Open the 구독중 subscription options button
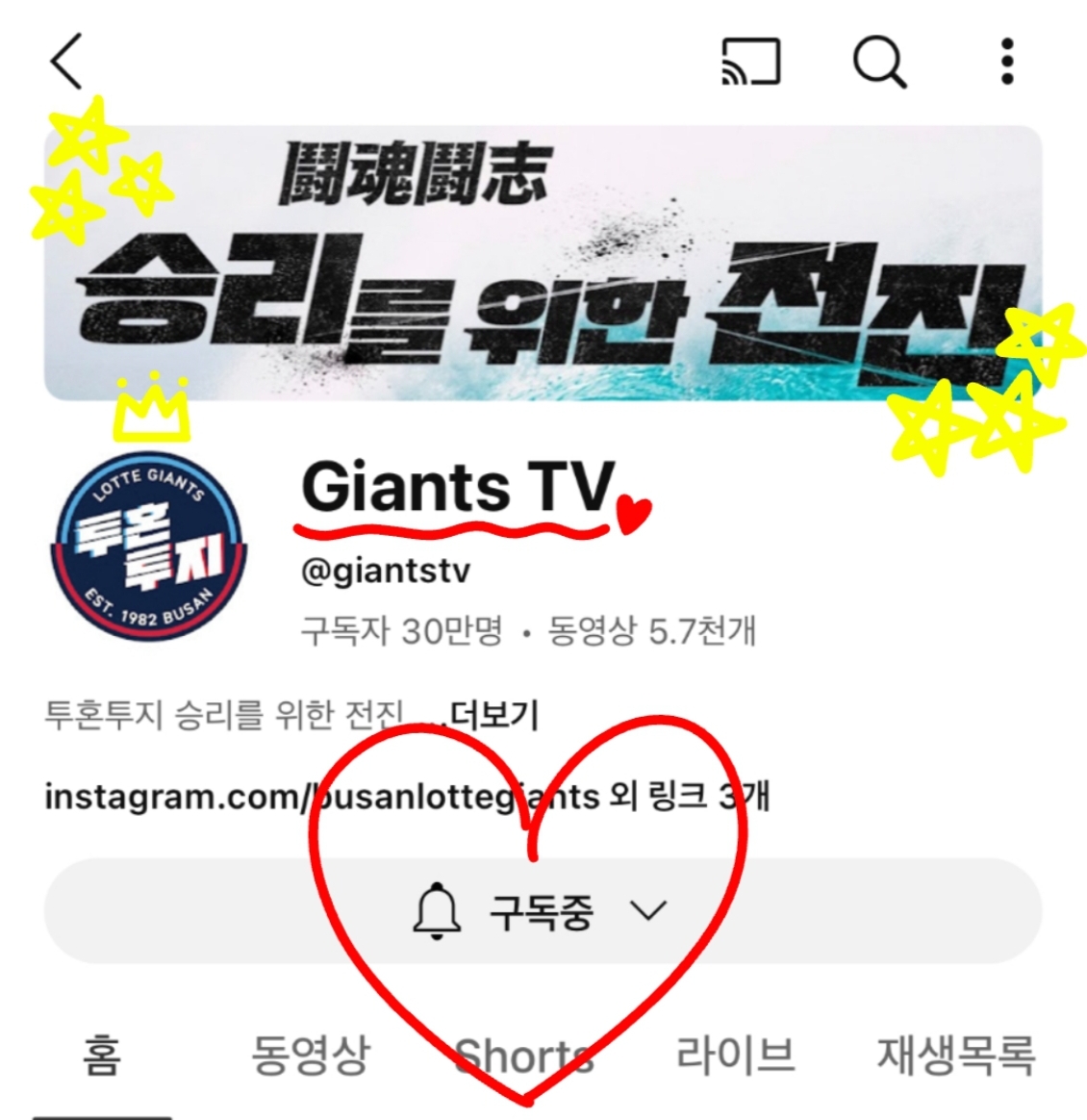The height and width of the screenshot is (1120, 1087). (542, 910)
